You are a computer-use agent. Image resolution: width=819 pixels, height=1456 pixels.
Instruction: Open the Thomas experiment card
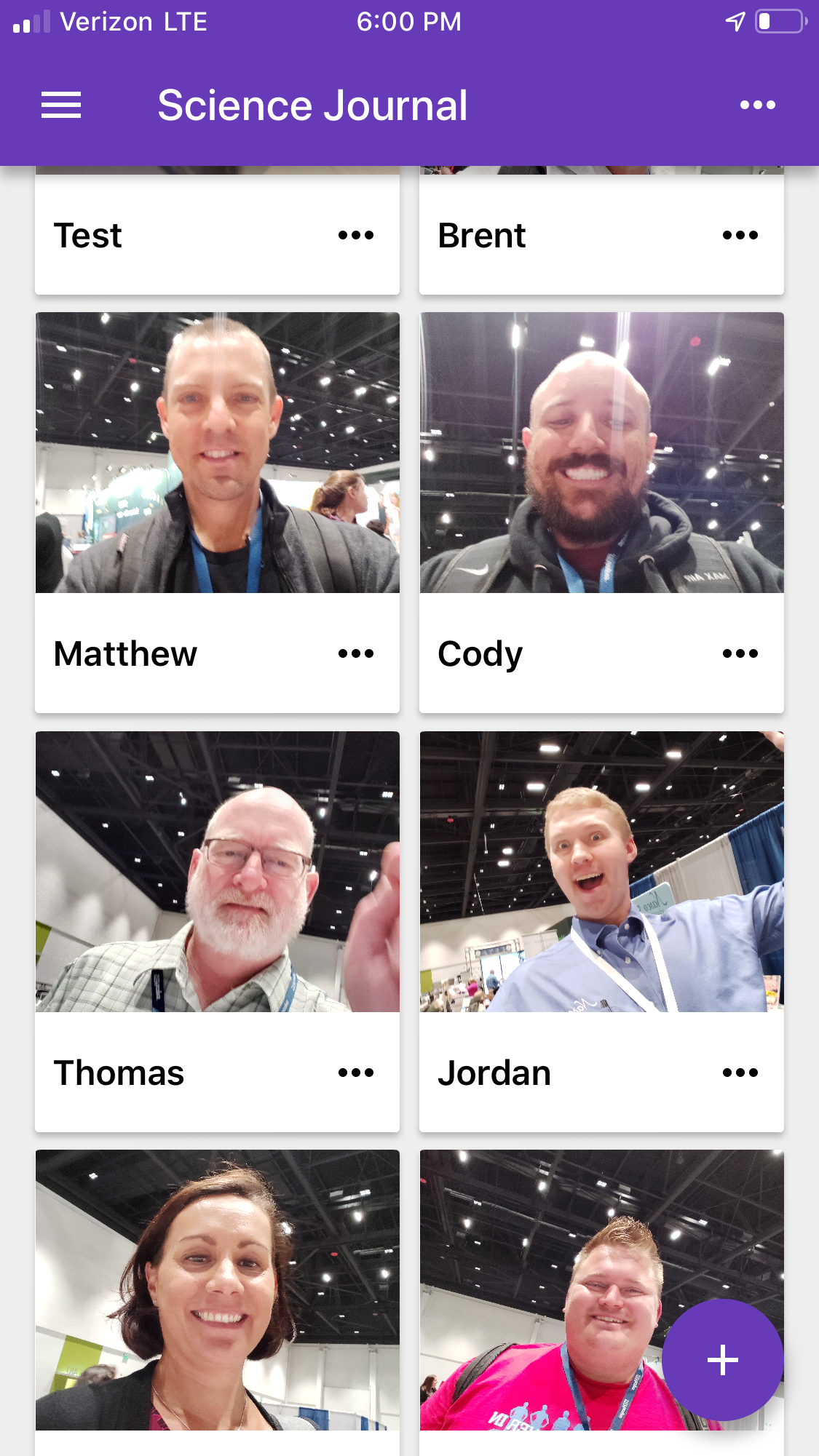[217, 931]
